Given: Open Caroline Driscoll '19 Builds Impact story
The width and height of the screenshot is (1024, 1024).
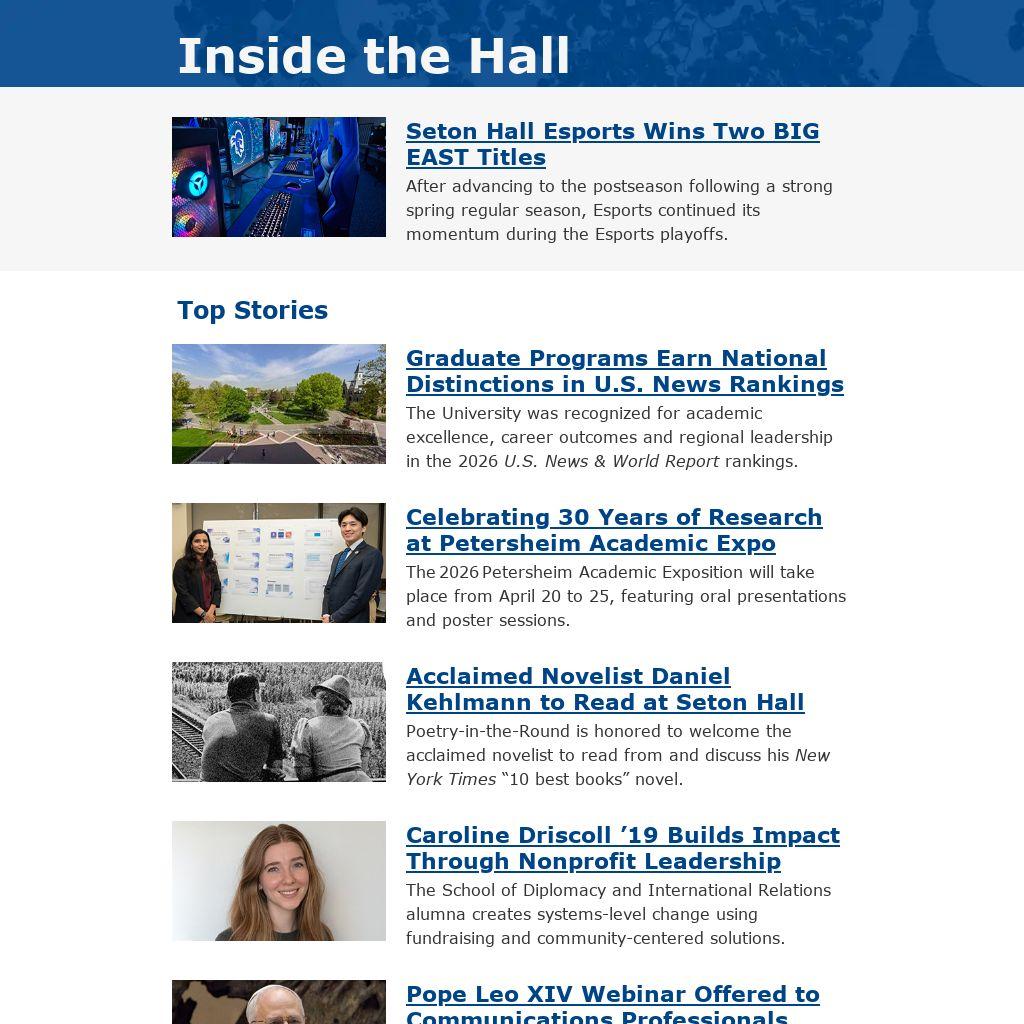Looking at the screenshot, I should (622, 848).
